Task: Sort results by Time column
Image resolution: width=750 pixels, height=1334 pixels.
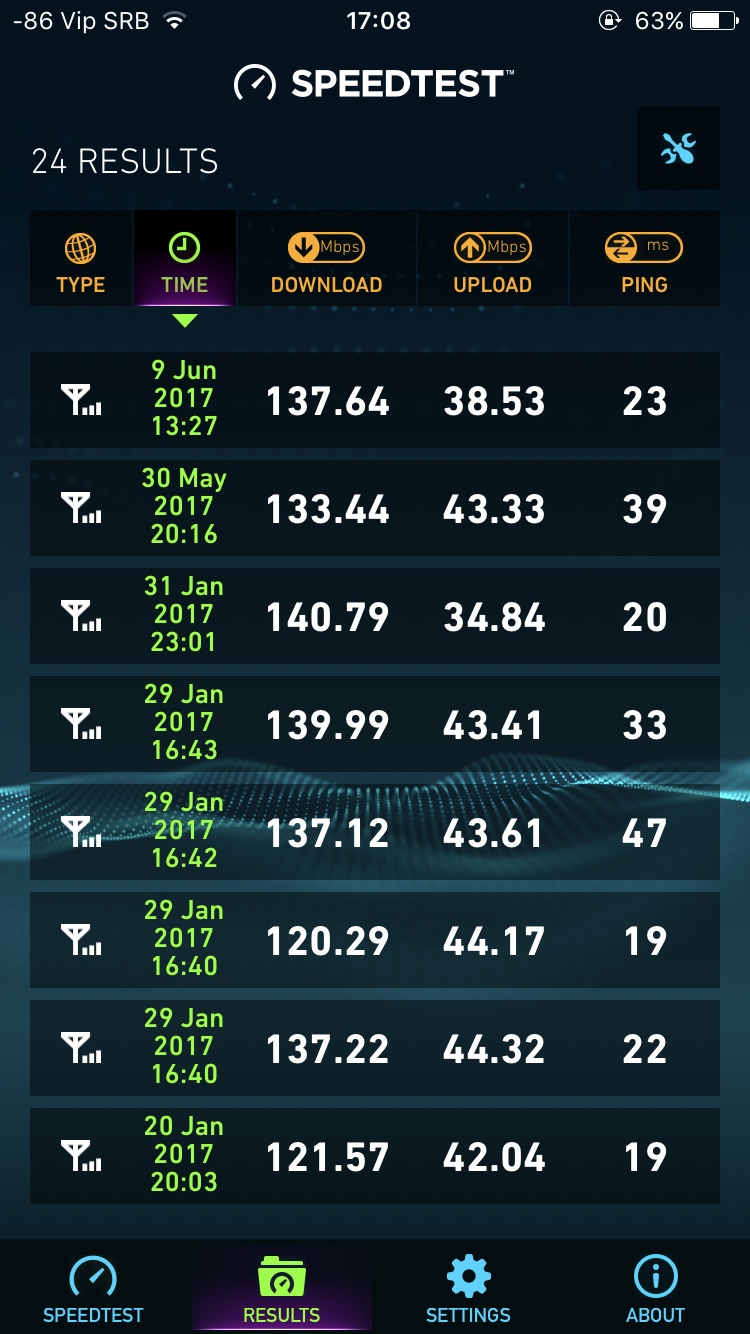Action: click(x=185, y=259)
